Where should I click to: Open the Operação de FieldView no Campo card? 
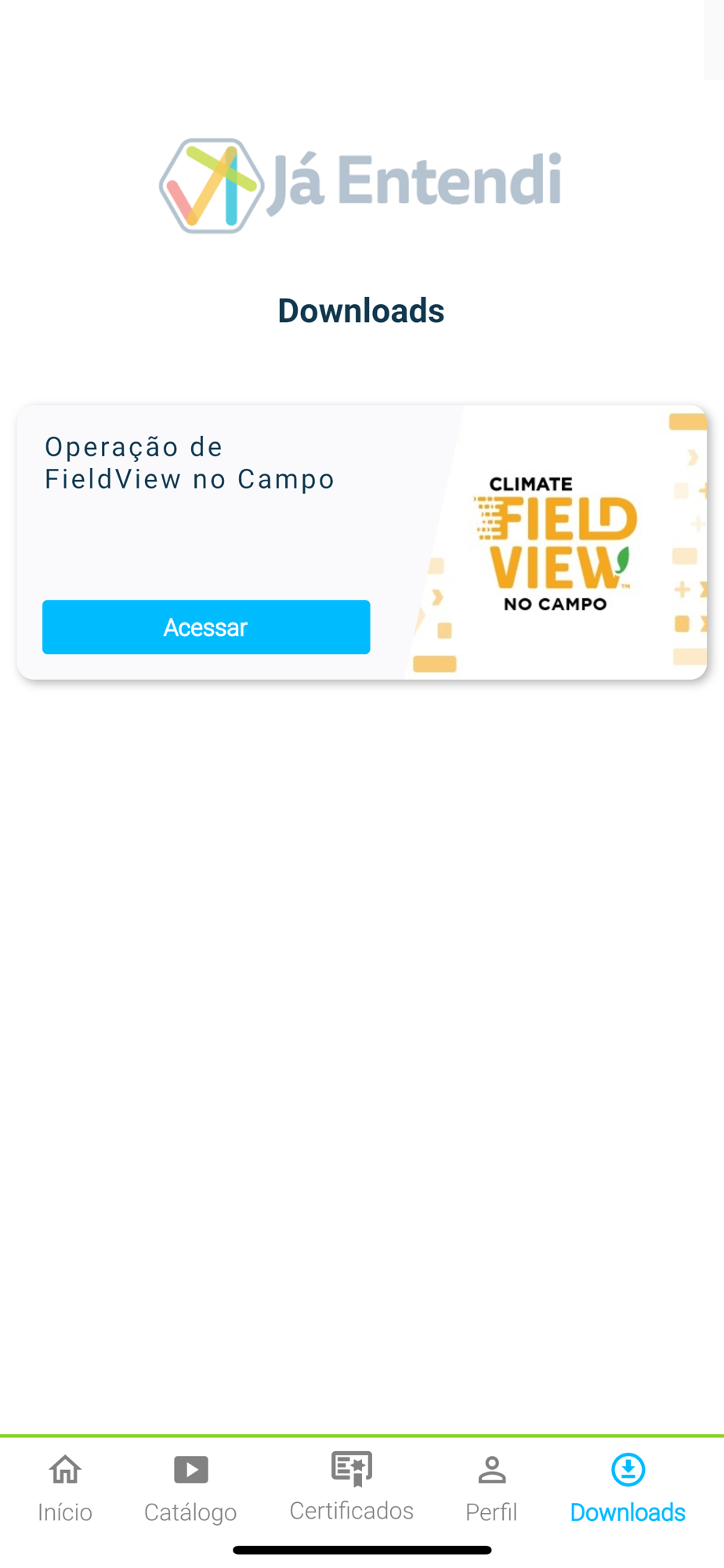pyautogui.click(x=362, y=543)
